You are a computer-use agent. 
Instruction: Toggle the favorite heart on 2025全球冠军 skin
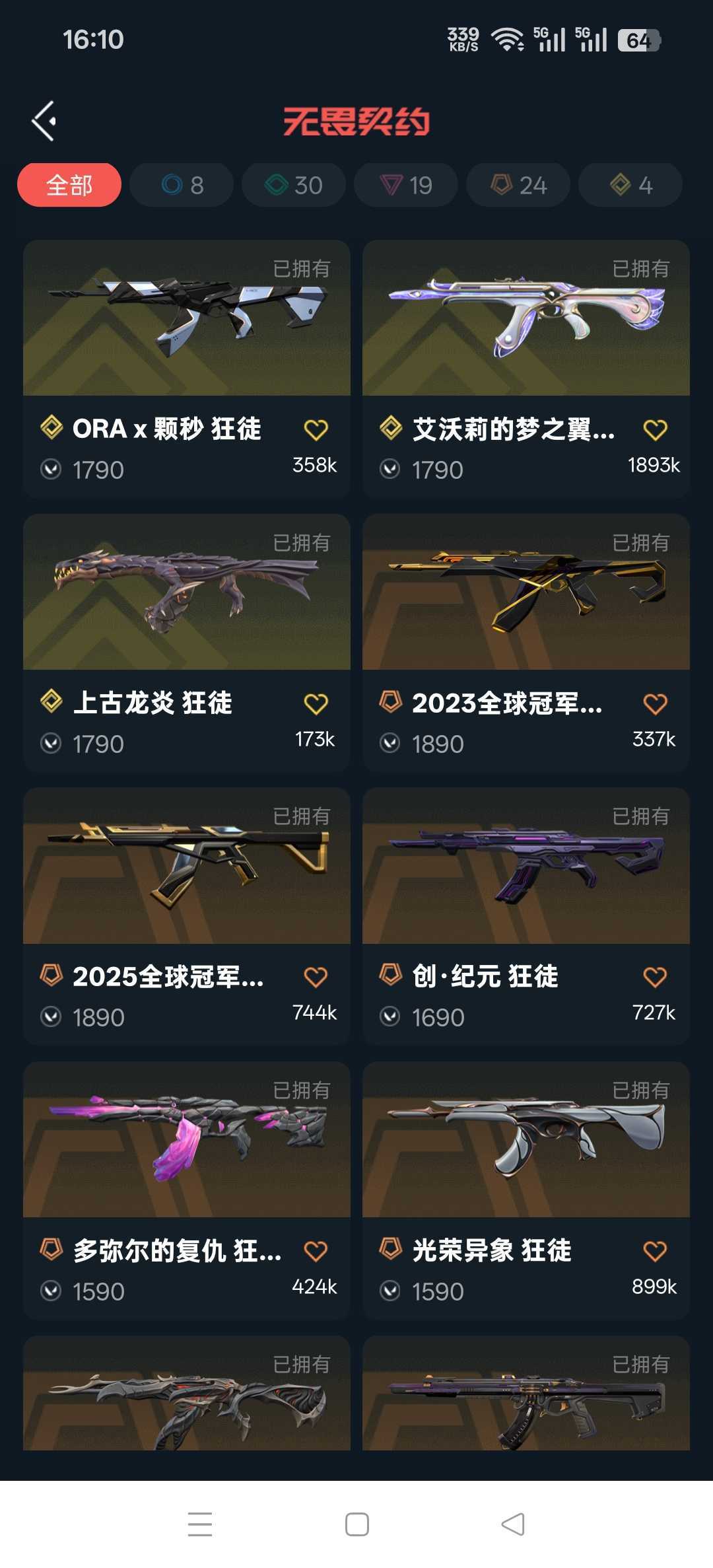(x=318, y=977)
